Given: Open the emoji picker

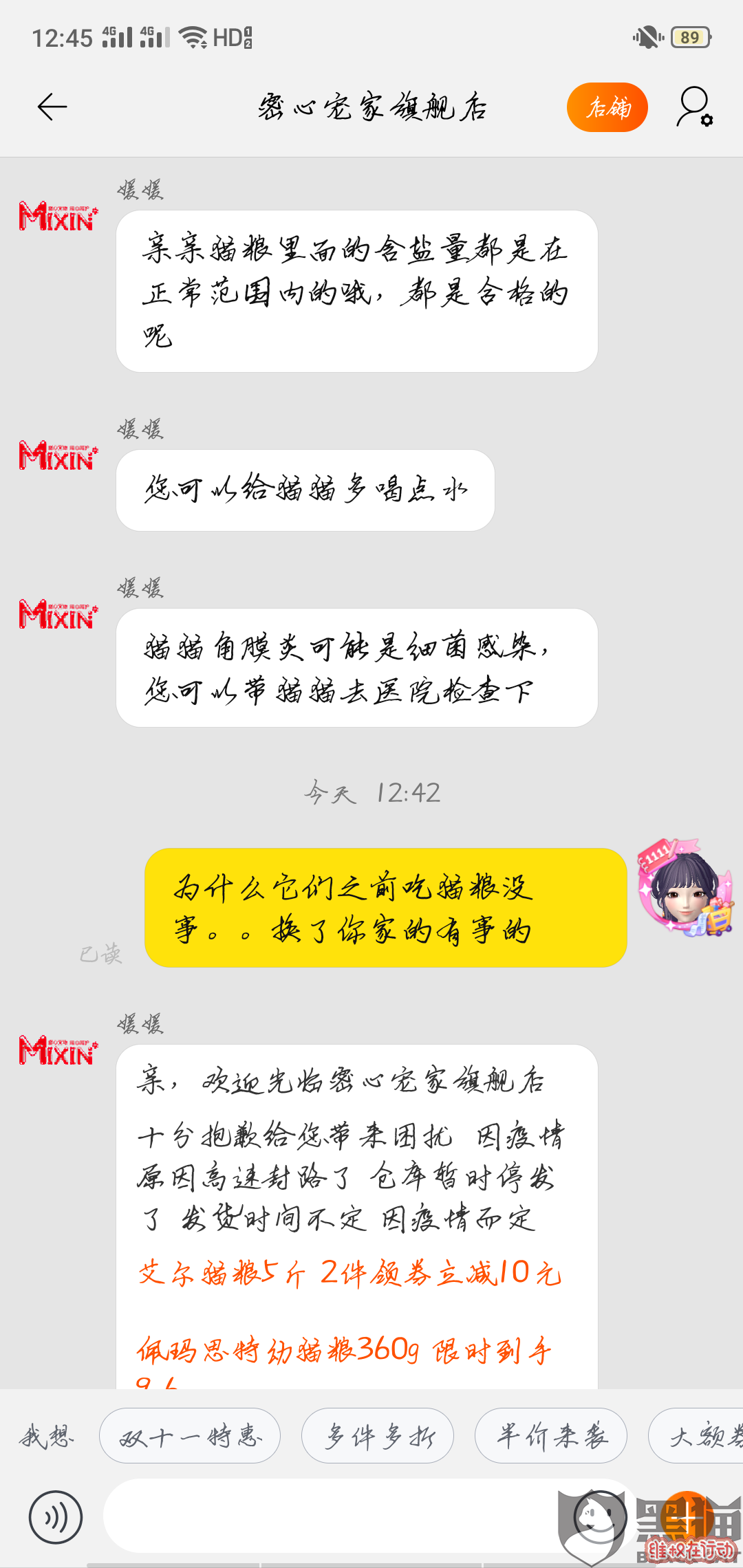Looking at the screenshot, I should pos(600,1517).
